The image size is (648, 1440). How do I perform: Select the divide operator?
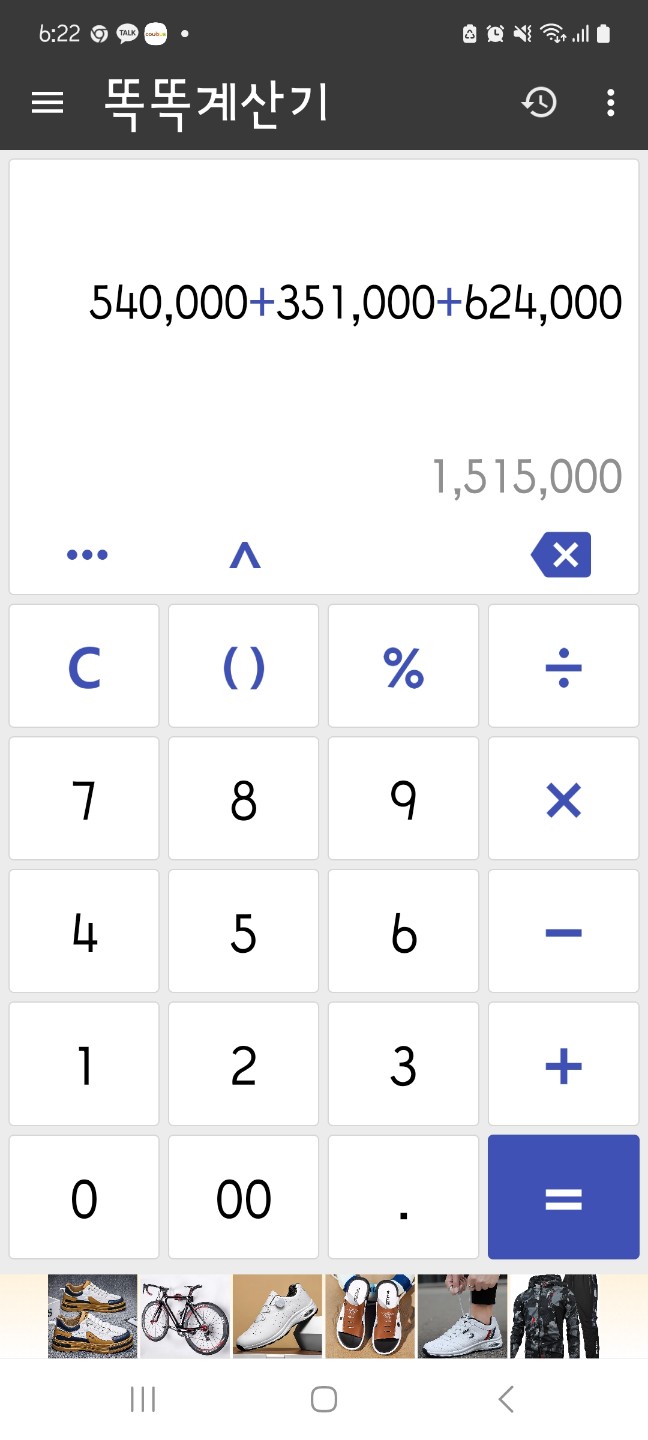point(563,666)
